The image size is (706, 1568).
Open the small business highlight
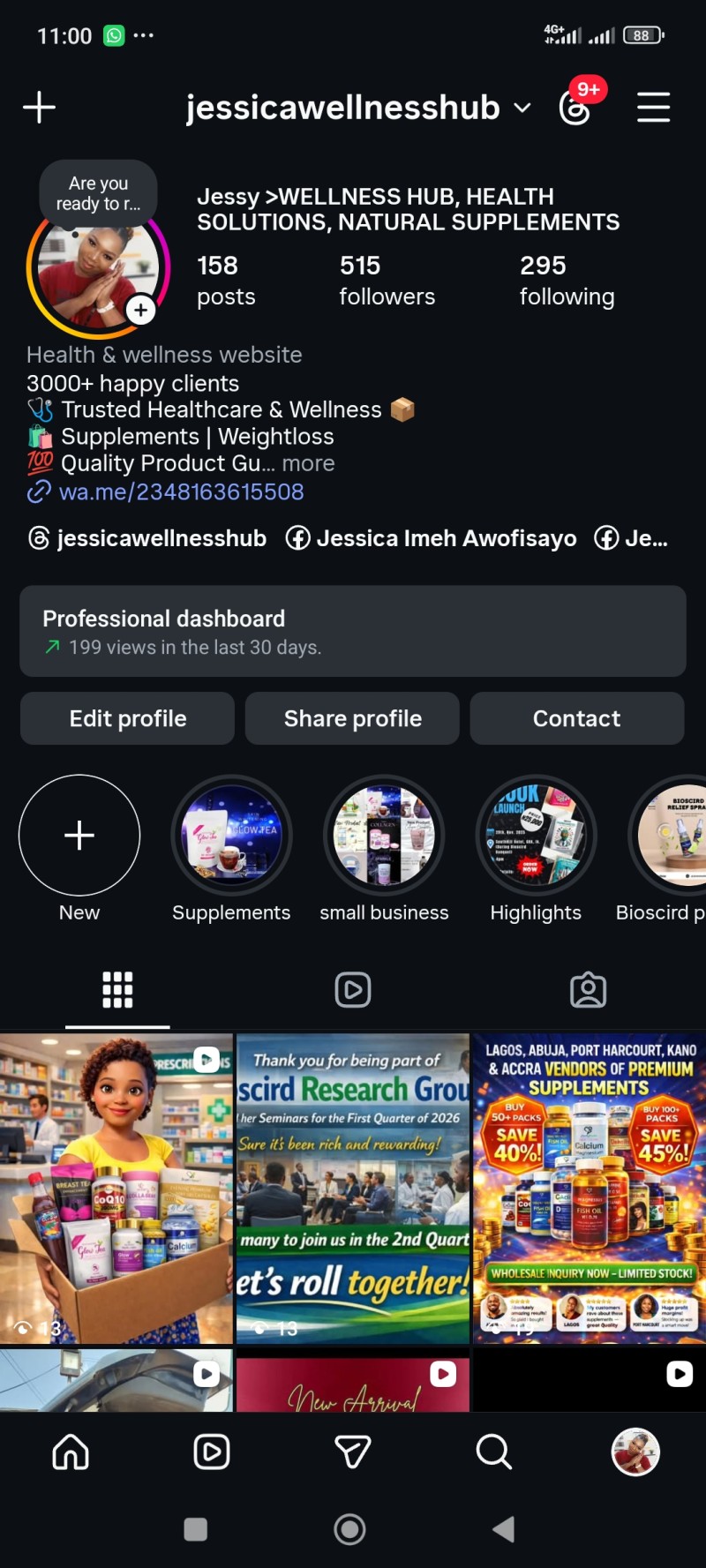(384, 836)
